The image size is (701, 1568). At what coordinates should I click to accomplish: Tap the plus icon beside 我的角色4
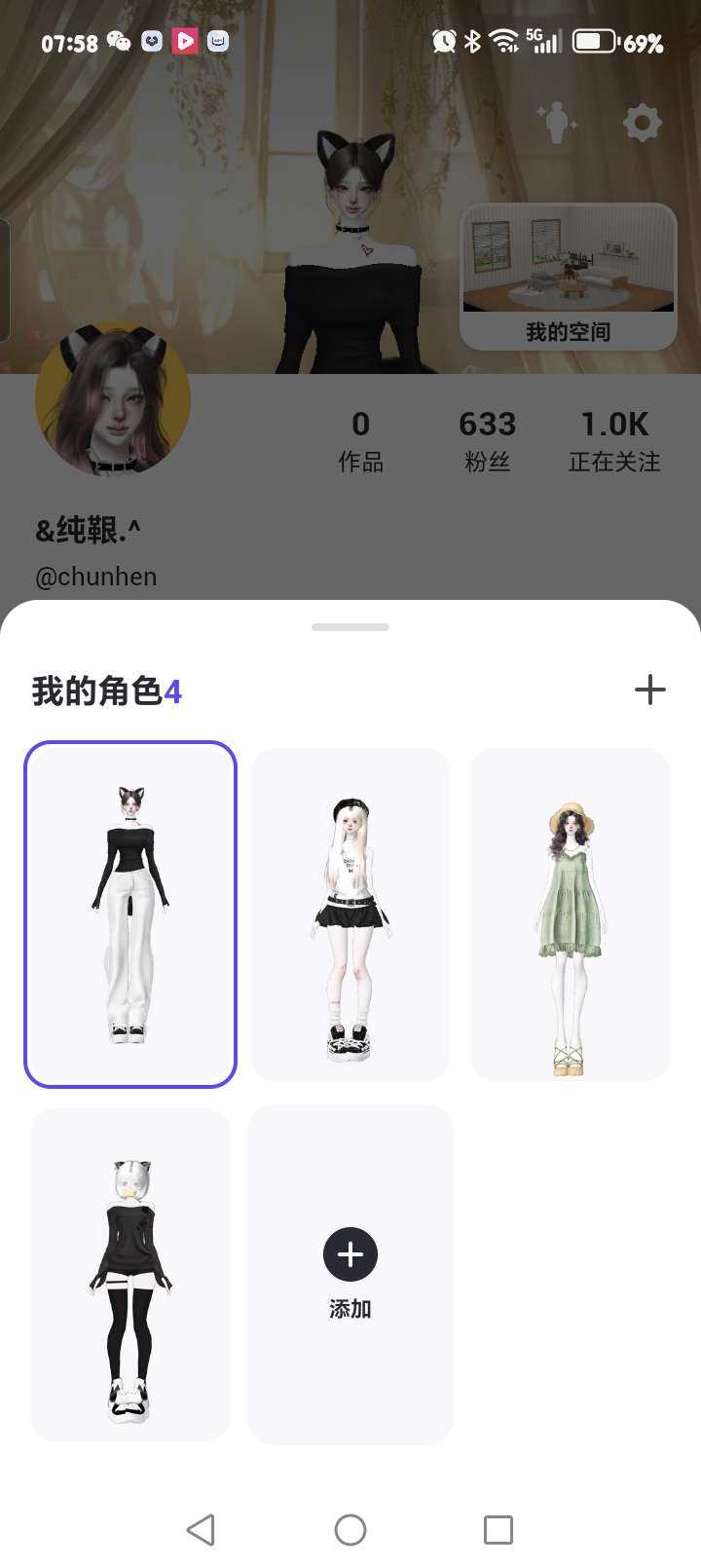(x=649, y=690)
